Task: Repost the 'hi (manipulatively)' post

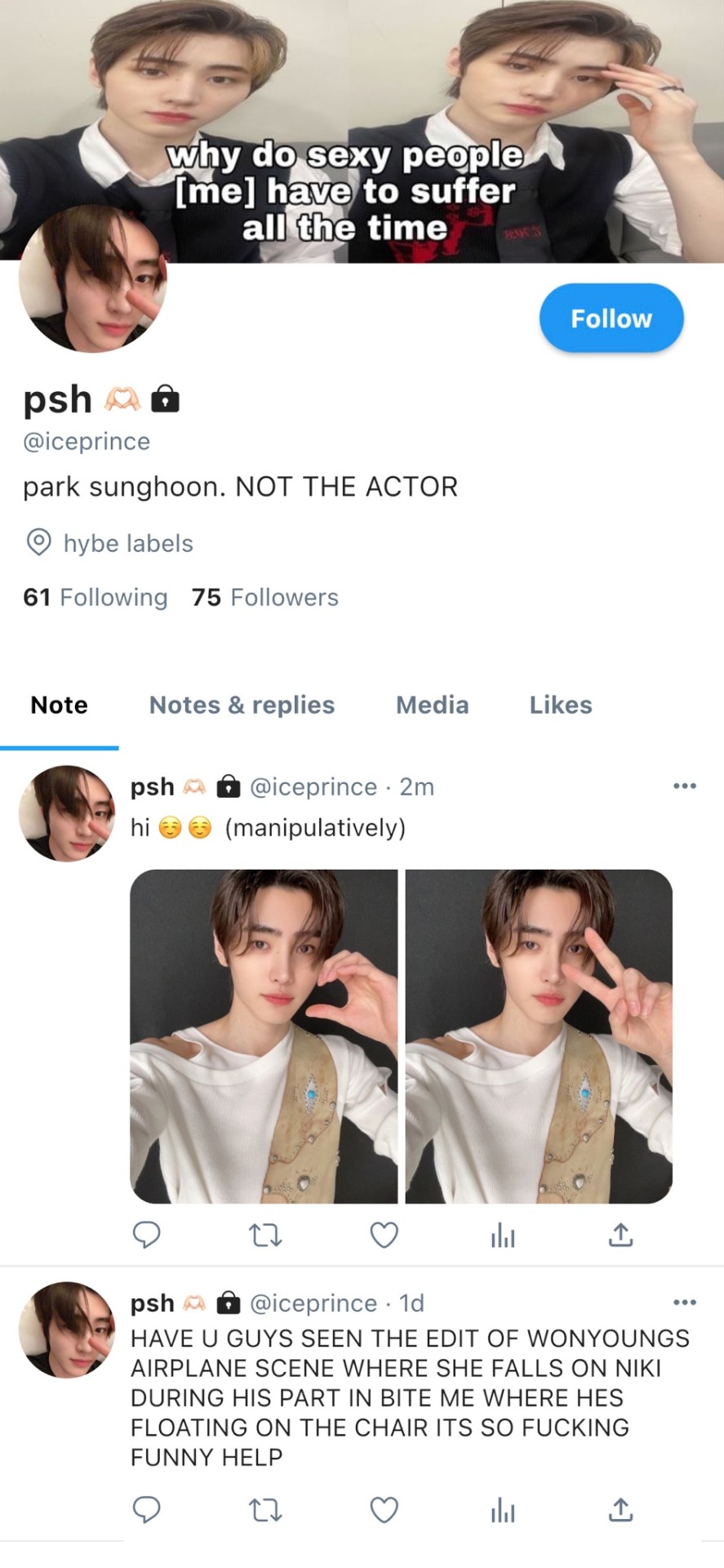Action: [264, 1235]
